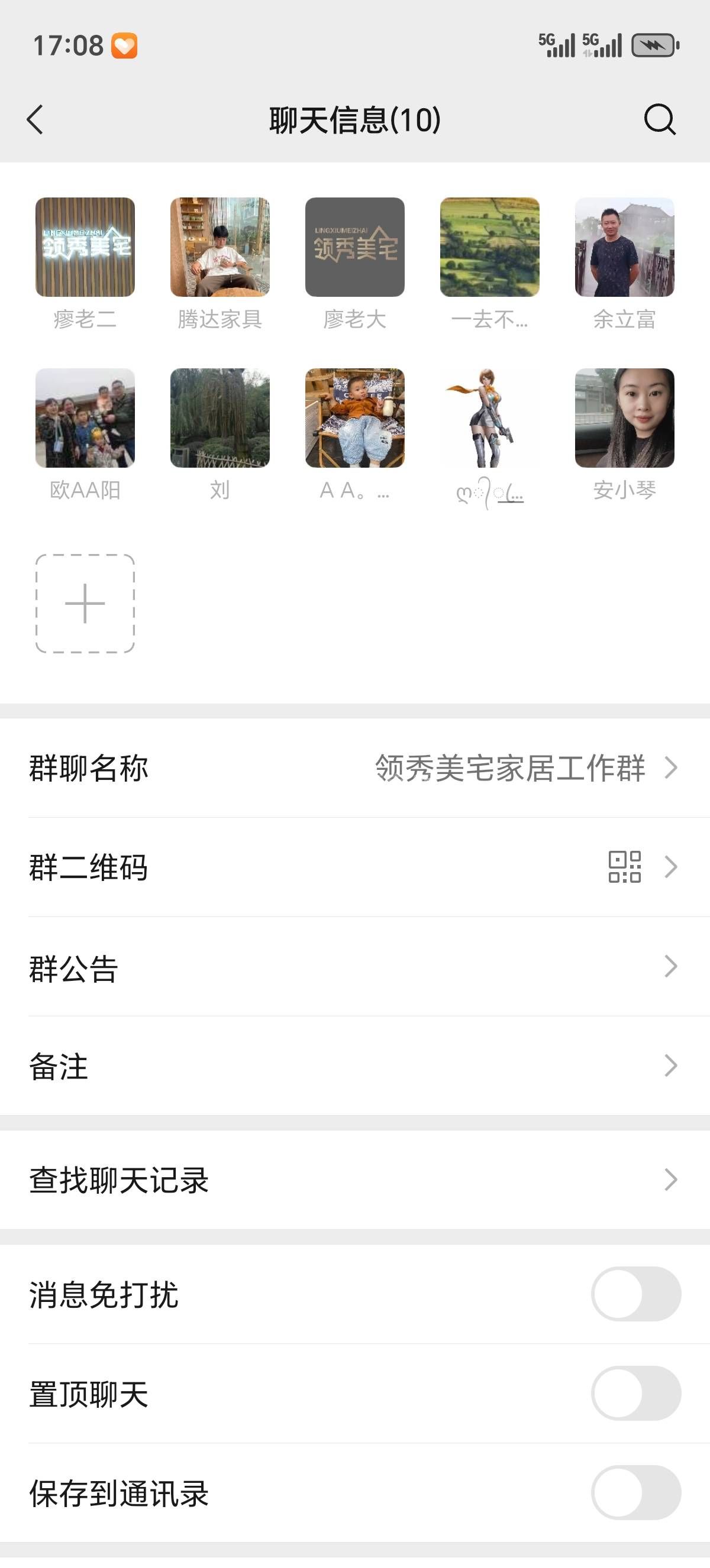Enable 消息免打扰 mute notifications
This screenshot has height=1568, width=710.
pyautogui.click(x=635, y=1294)
